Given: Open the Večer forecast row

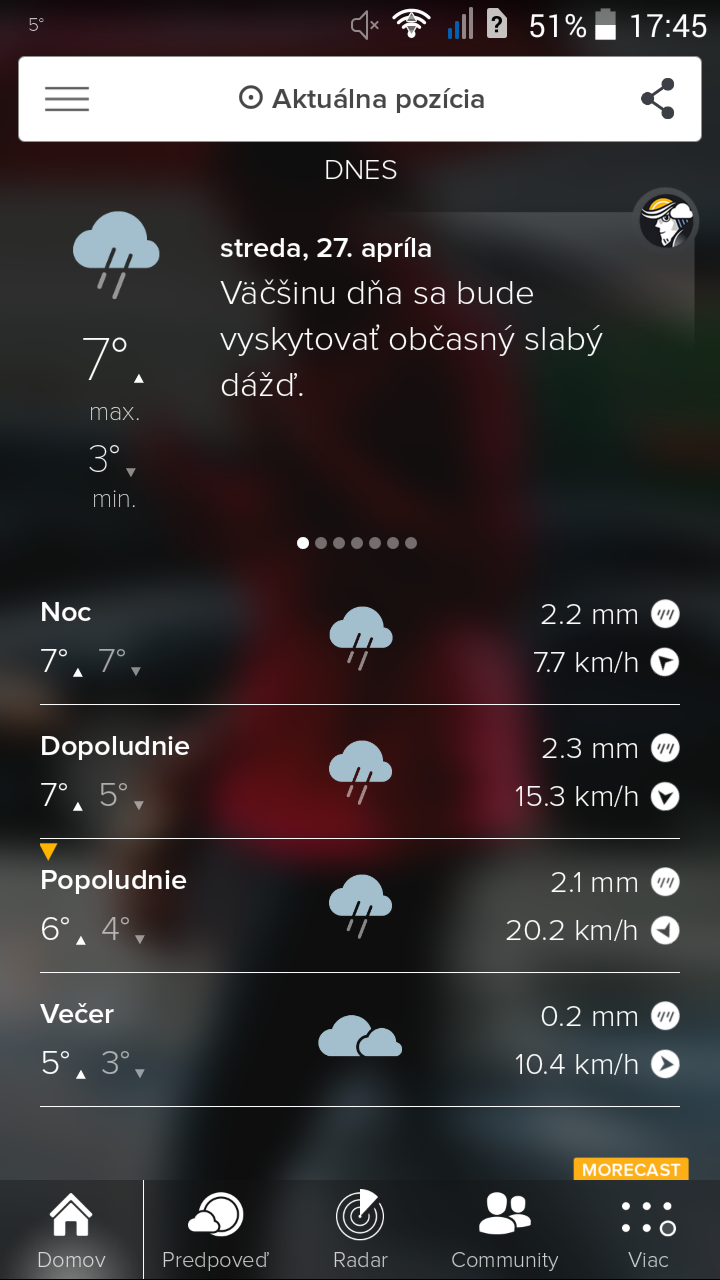Looking at the screenshot, I should (360, 1039).
